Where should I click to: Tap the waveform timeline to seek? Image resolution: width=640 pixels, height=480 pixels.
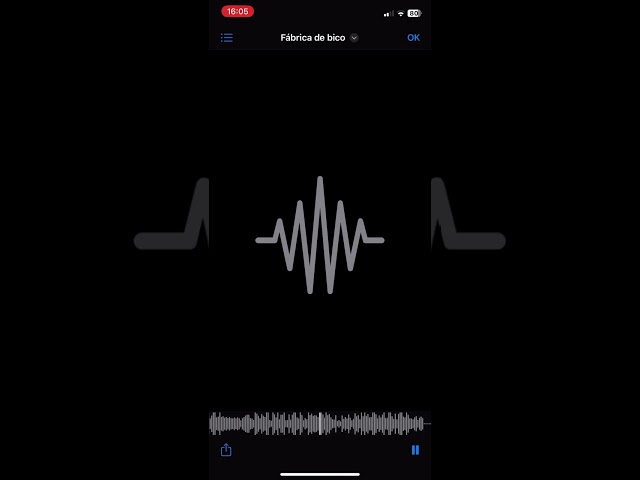[320, 423]
